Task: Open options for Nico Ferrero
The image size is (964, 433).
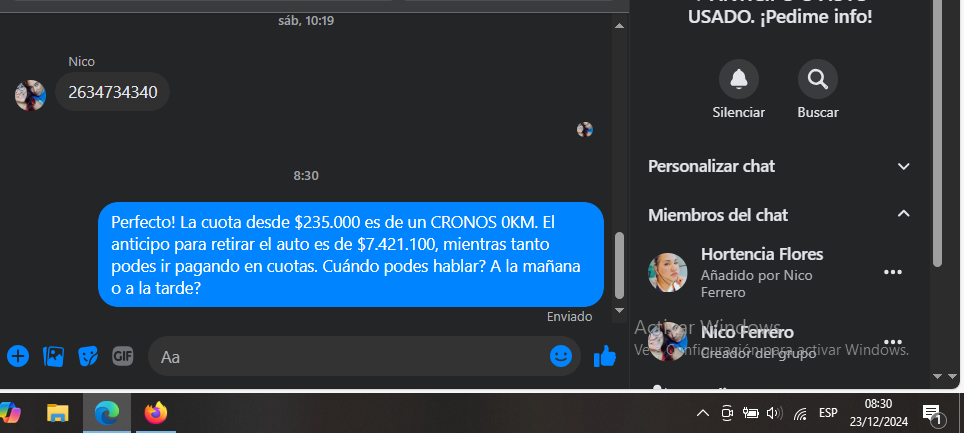Action: 892,341
